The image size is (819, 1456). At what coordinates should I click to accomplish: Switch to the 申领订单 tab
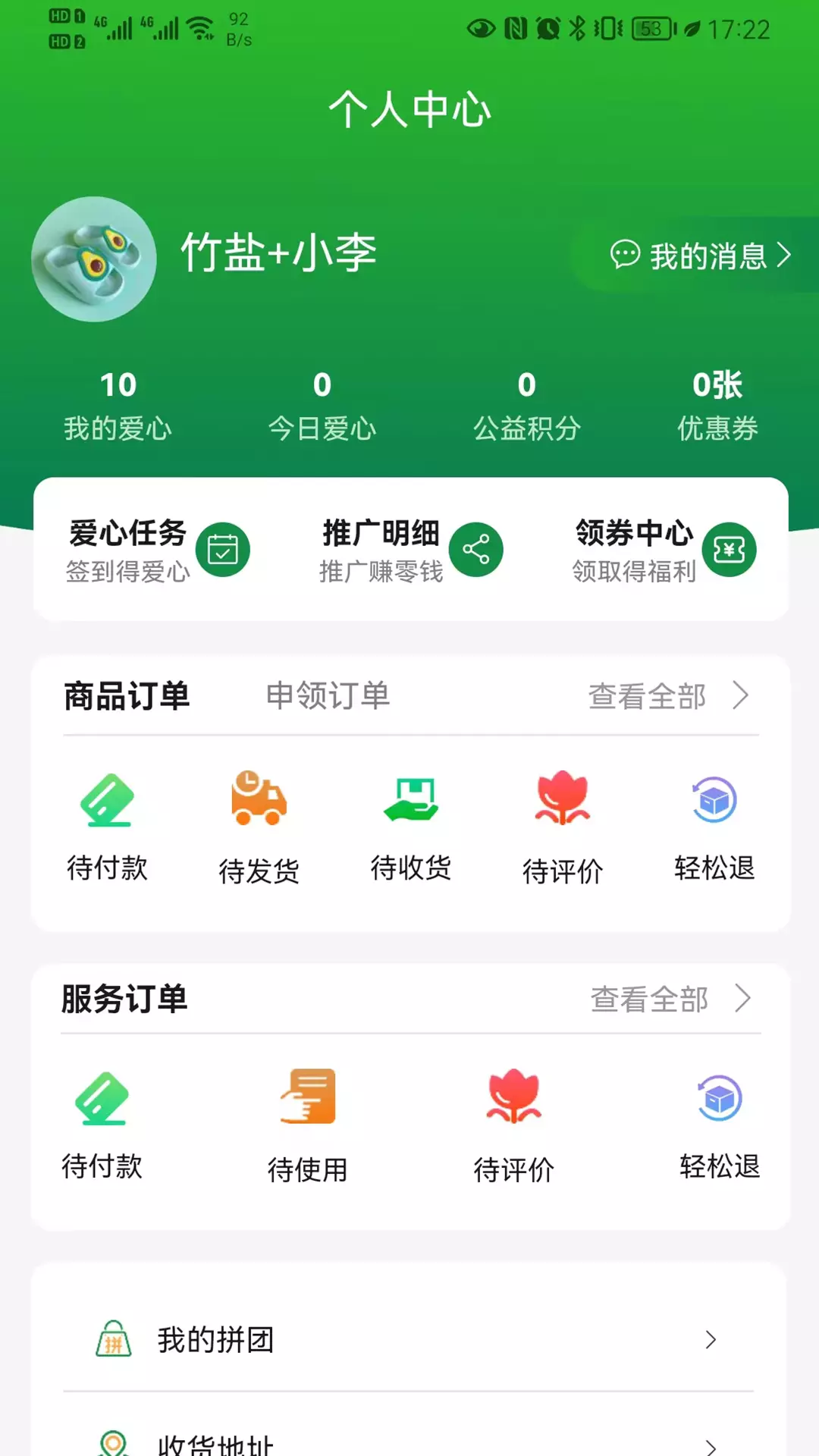[x=328, y=695]
